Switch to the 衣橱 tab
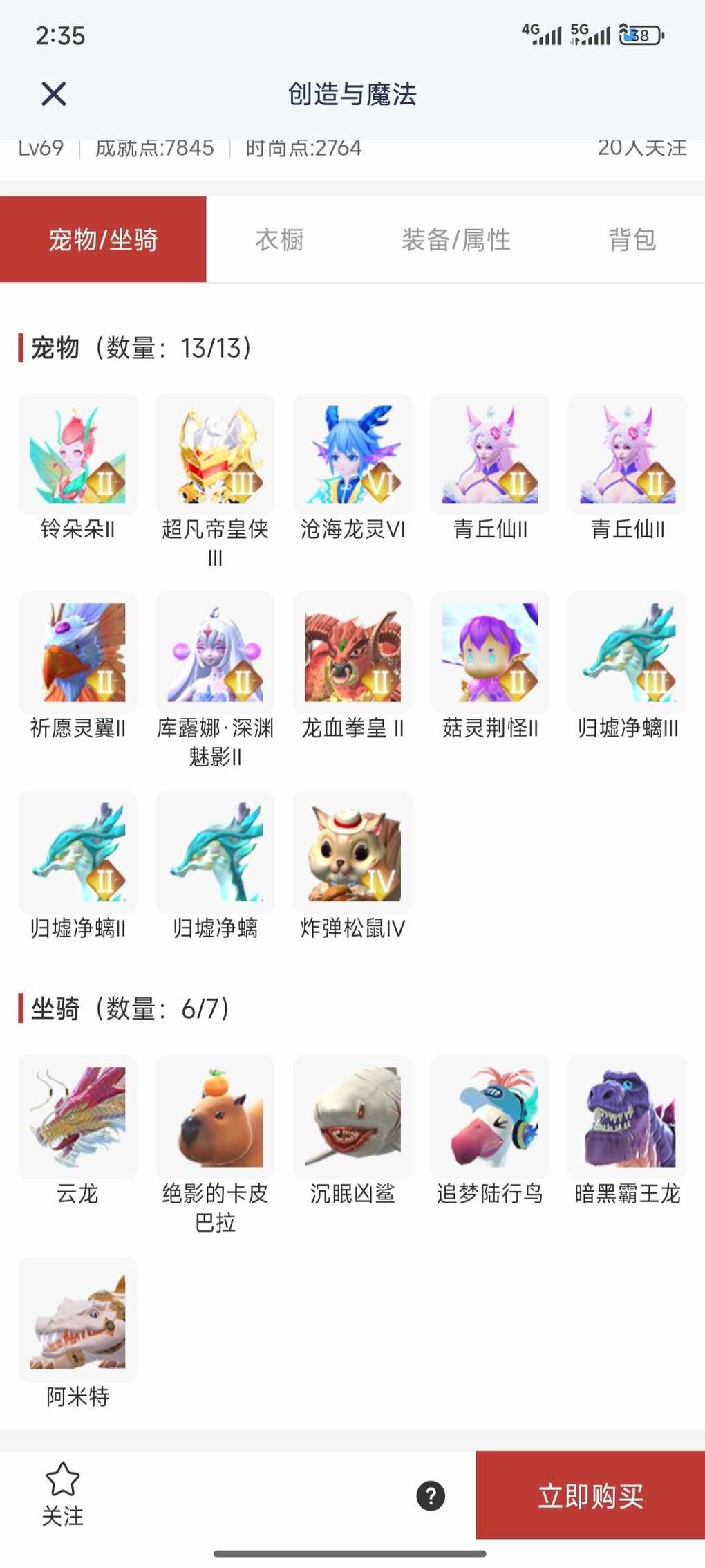 point(279,239)
